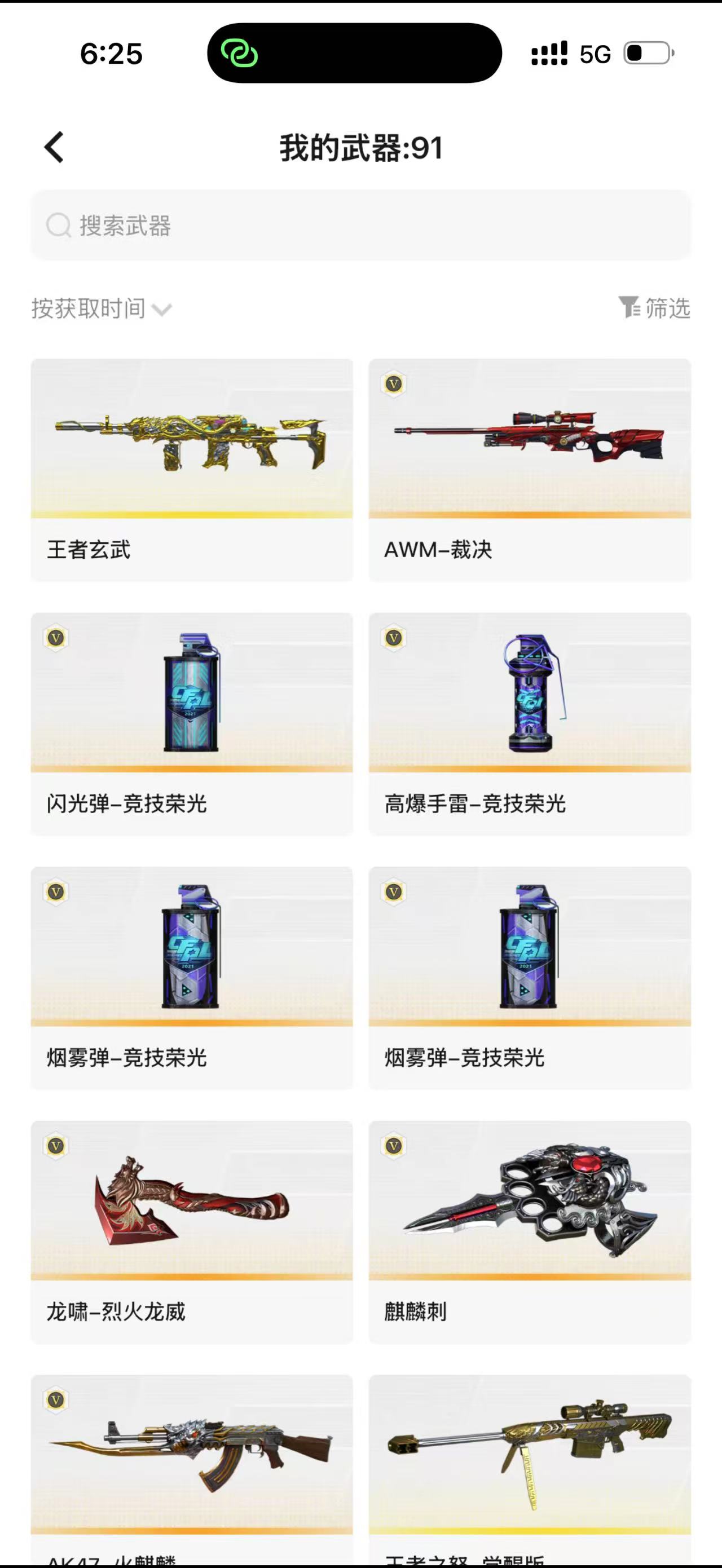The width and height of the screenshot is (722, 1568).
Task: Go back from the weapons list
Action: [x=54, y=147]
